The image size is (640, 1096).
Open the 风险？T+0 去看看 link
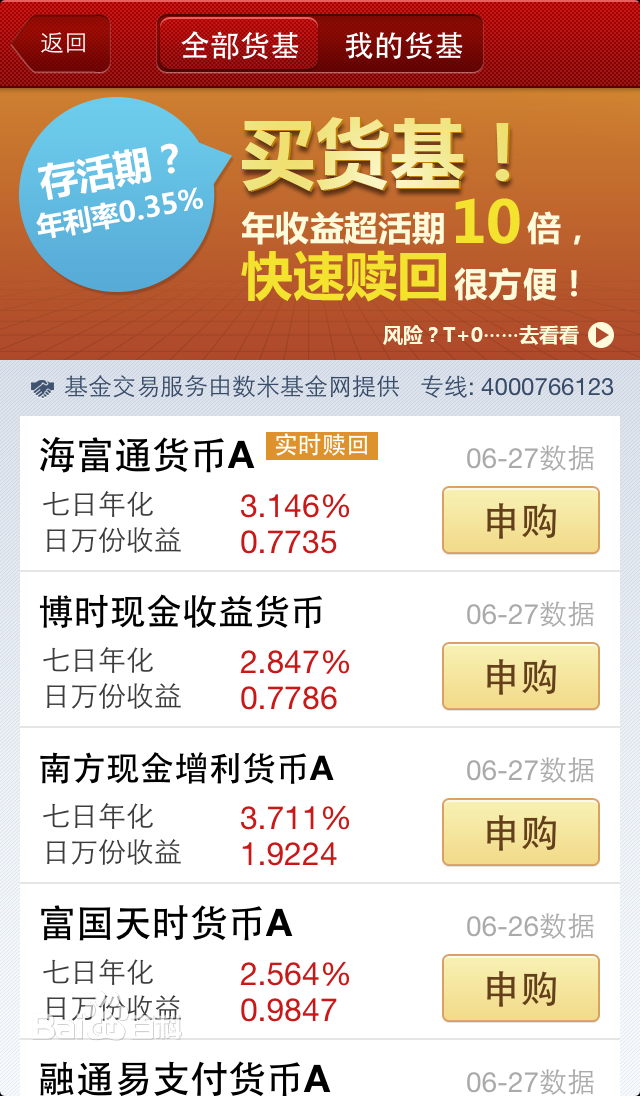[497, 335]
